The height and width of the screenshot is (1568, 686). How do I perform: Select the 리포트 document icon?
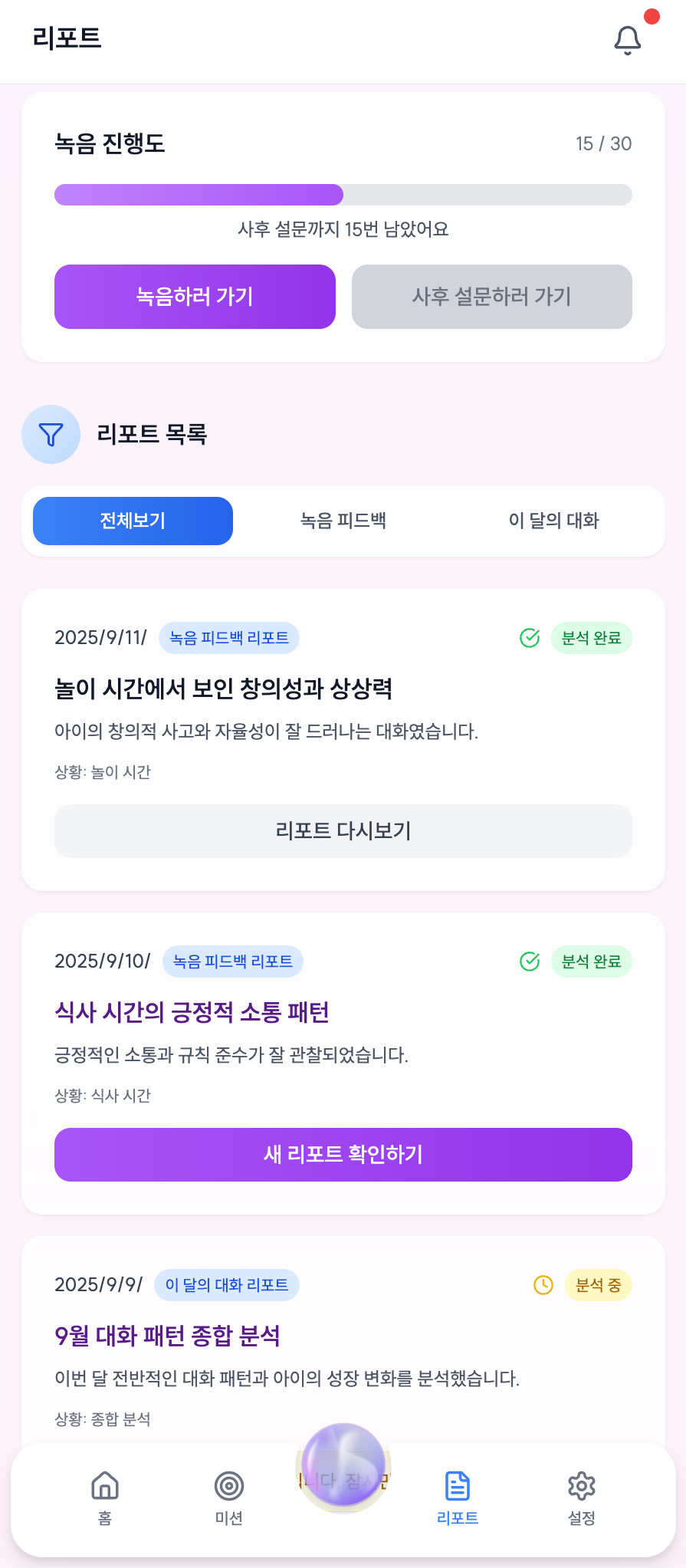click(457, 1486)
